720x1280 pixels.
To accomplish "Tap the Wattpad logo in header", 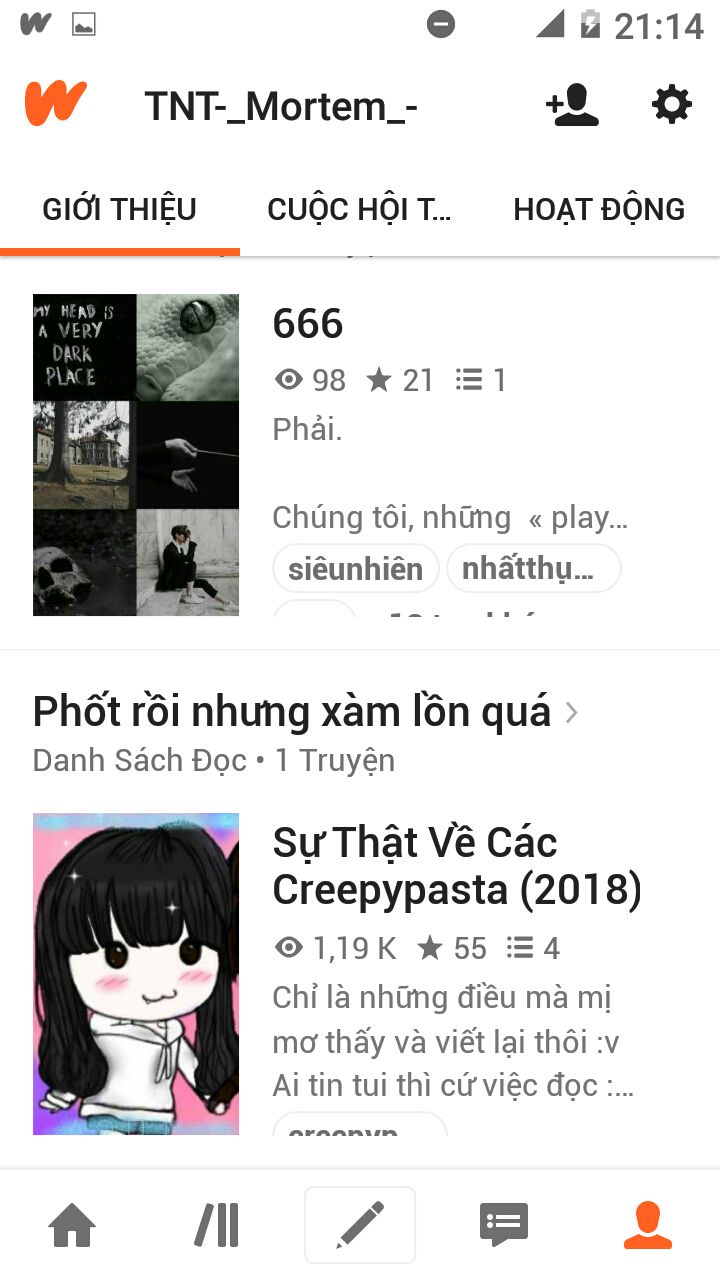I will [x=56, y=104].
